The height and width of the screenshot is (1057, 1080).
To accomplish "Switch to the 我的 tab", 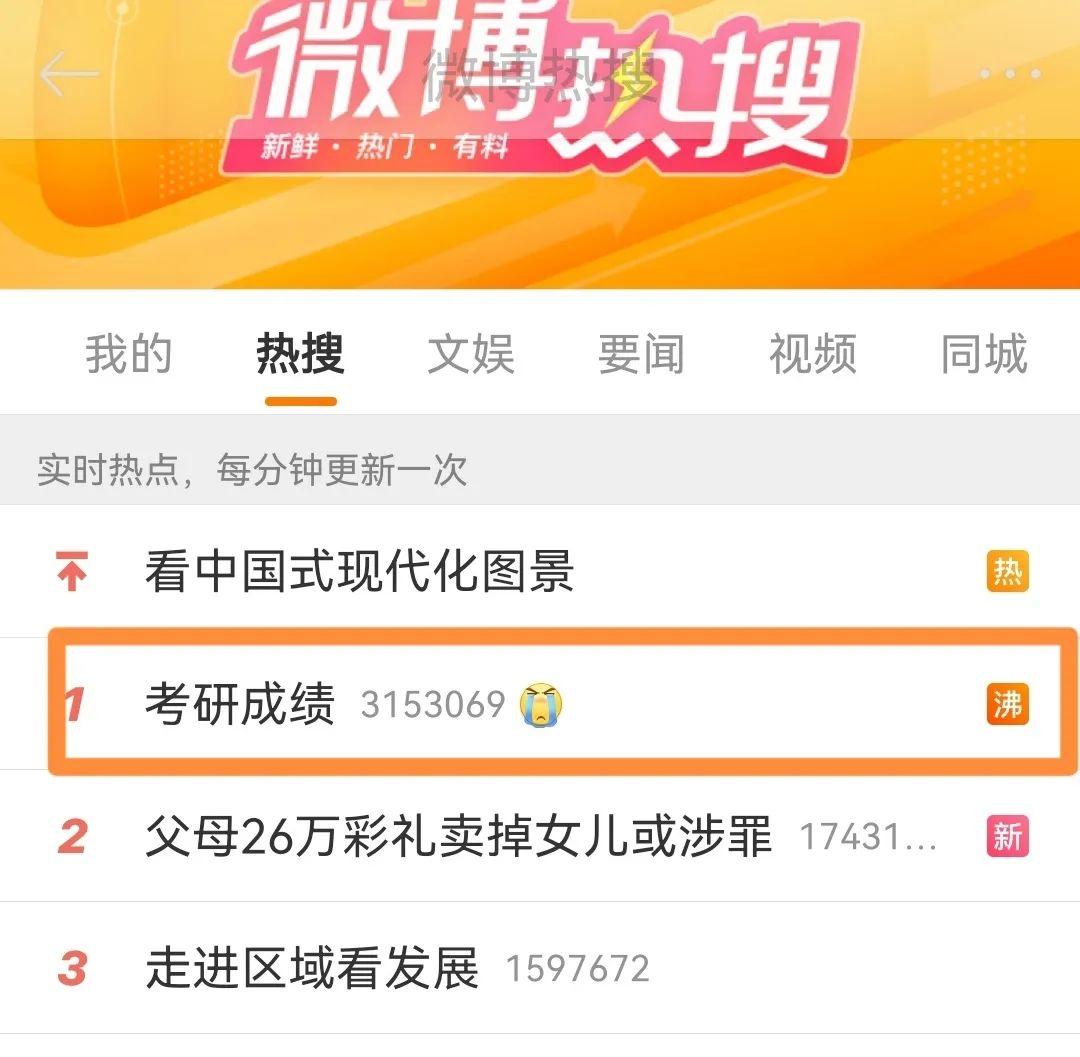I will [128, 355].
